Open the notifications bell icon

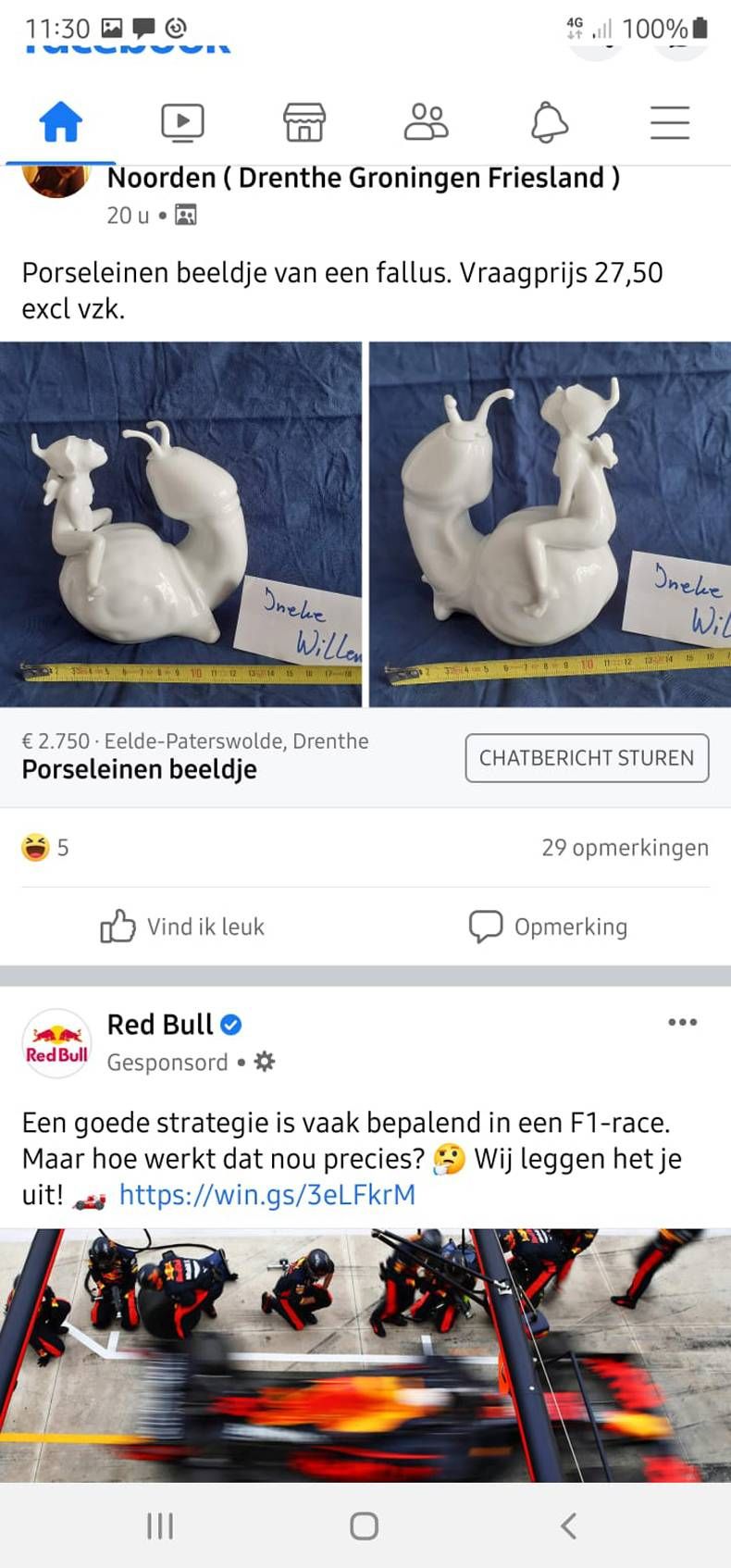click(548, 121)
